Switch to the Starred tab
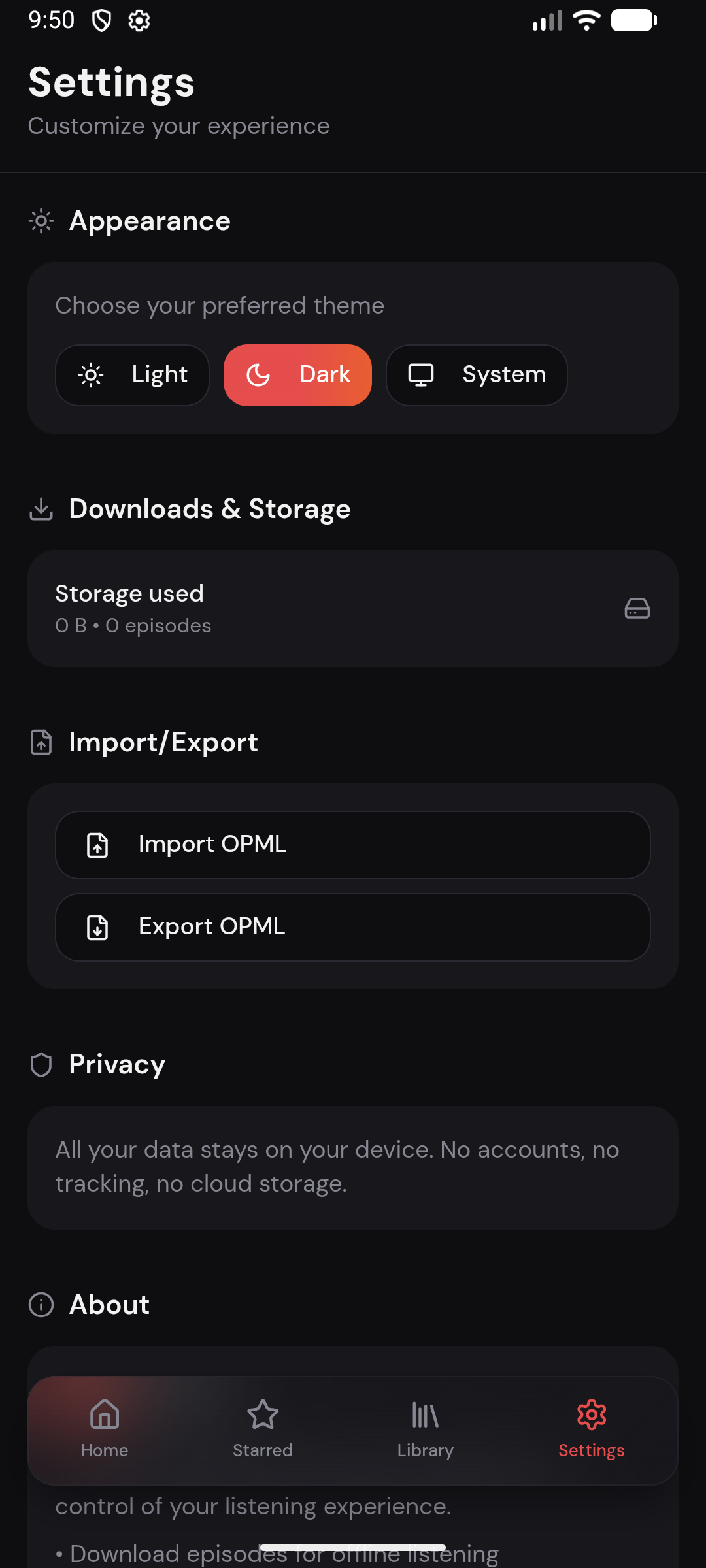This screenshot has width=706, height=1568. 263,1431
